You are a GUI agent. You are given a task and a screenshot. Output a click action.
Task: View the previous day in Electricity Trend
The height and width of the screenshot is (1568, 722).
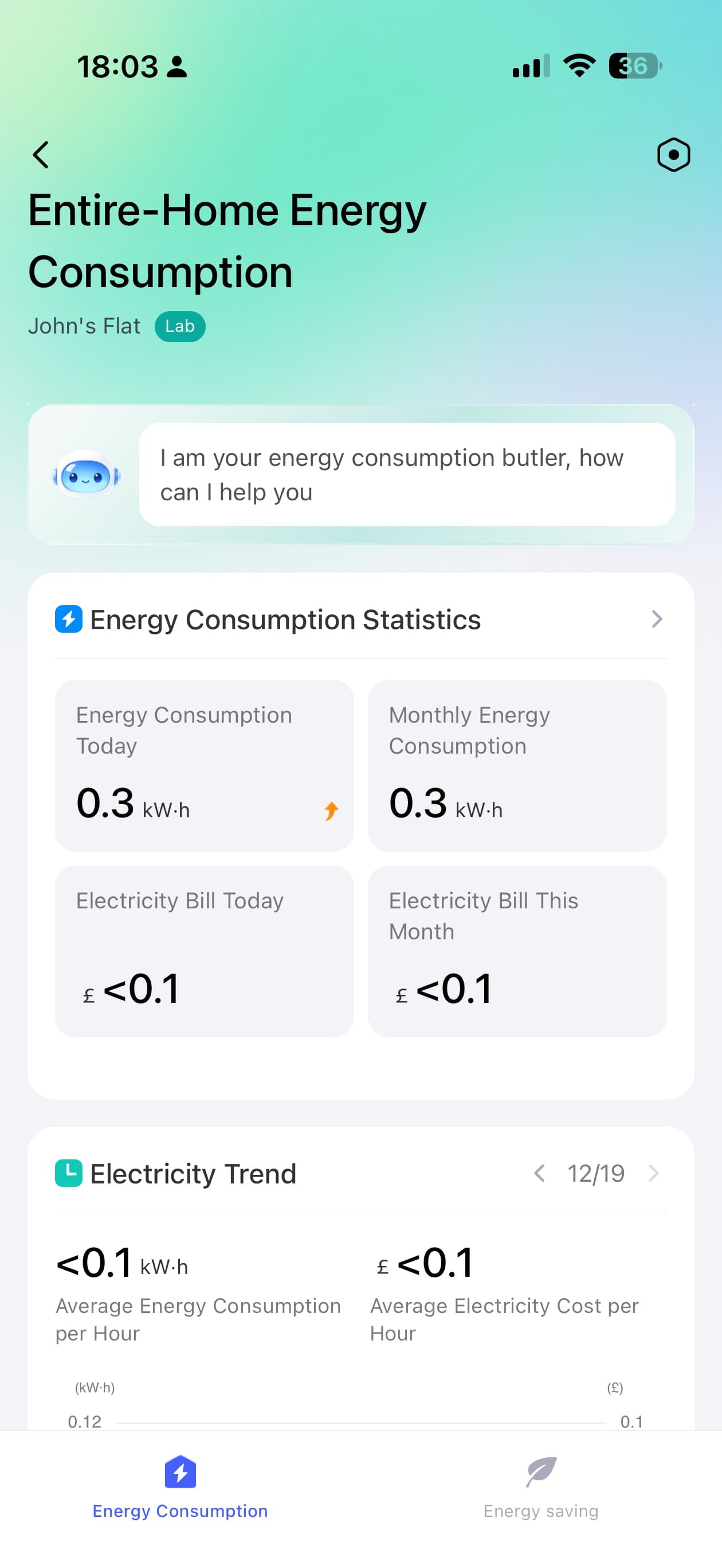pyautogui.click(x=539, y=1174)
